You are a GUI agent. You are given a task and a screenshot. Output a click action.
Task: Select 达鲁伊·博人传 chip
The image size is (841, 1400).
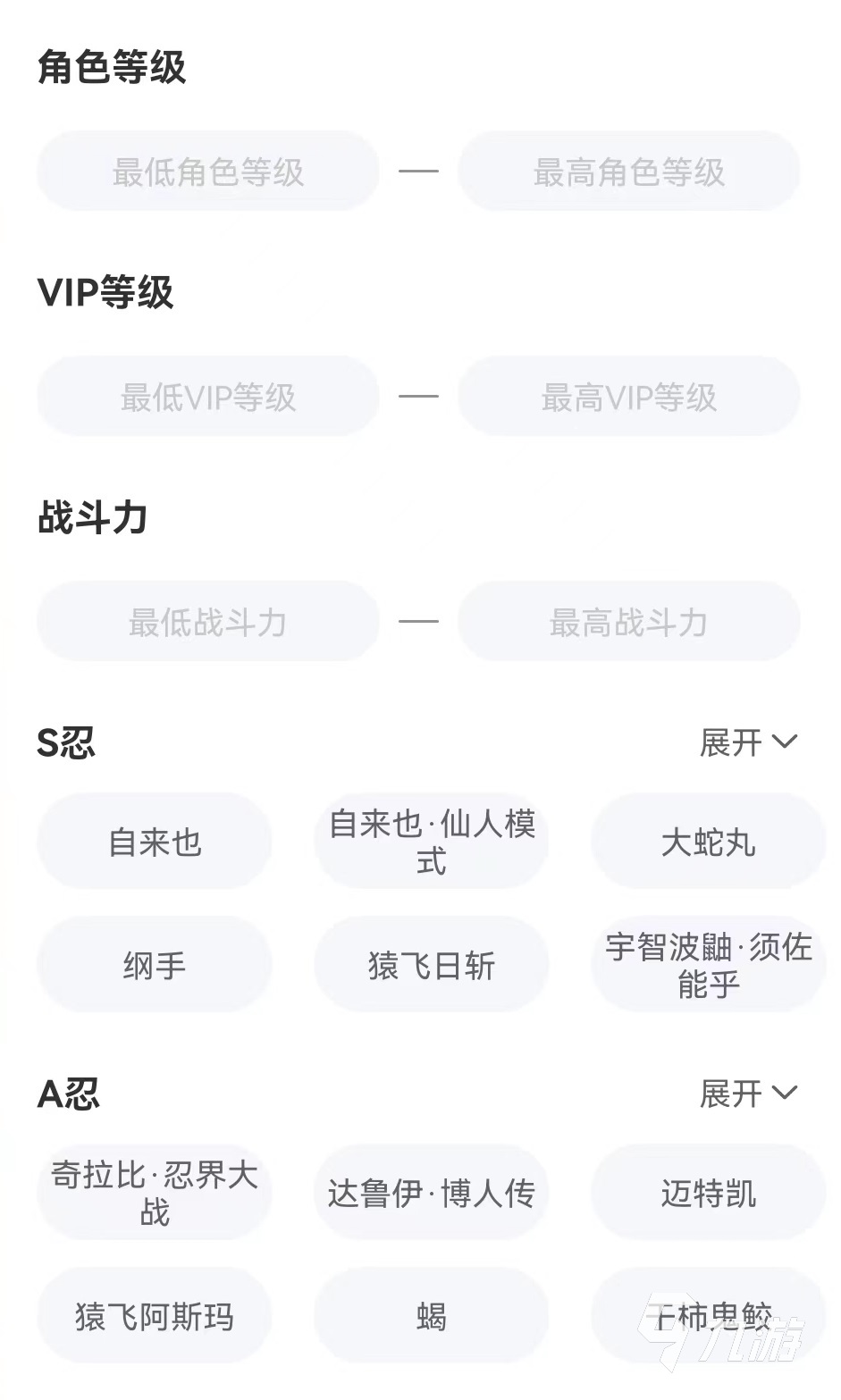[x=432, y=1193]
